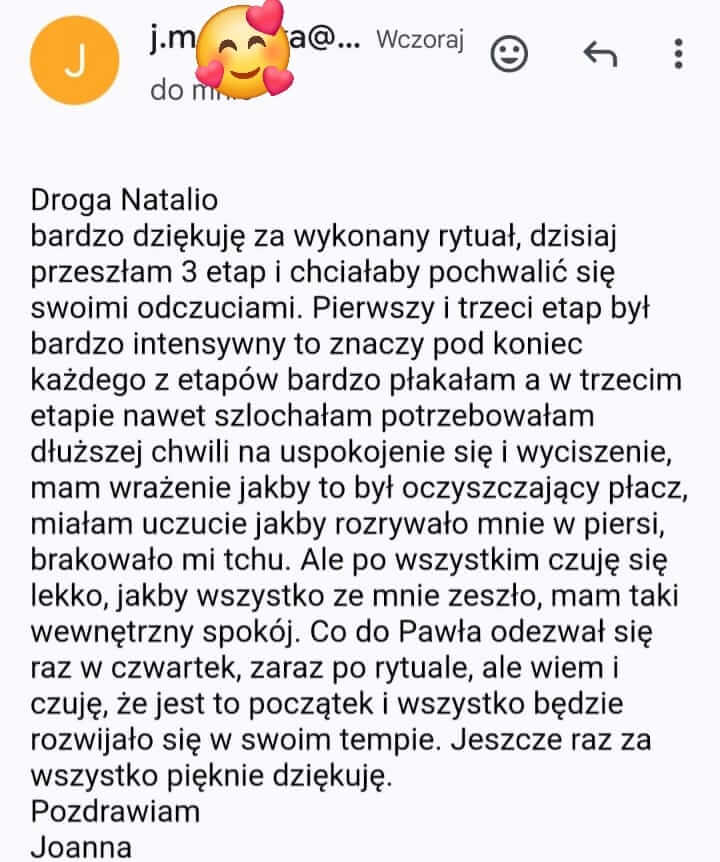Image resolution: width=720 pixels, height=862 pixels.
Task: Reply to Joanna's email
Action: pos(599,54)
